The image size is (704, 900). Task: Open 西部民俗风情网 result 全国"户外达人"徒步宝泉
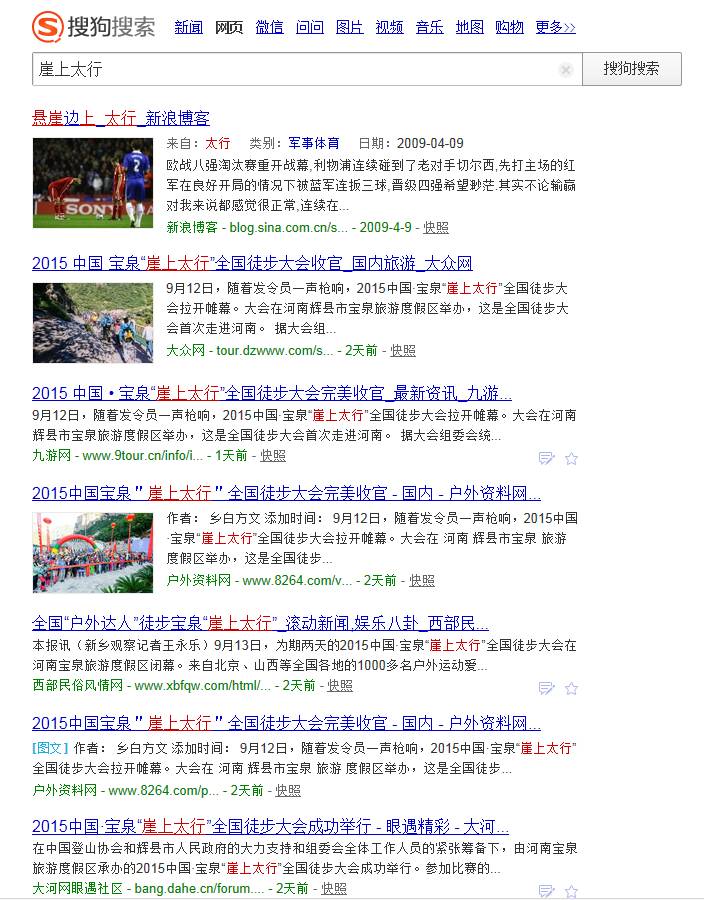click(x=260, y=621)
